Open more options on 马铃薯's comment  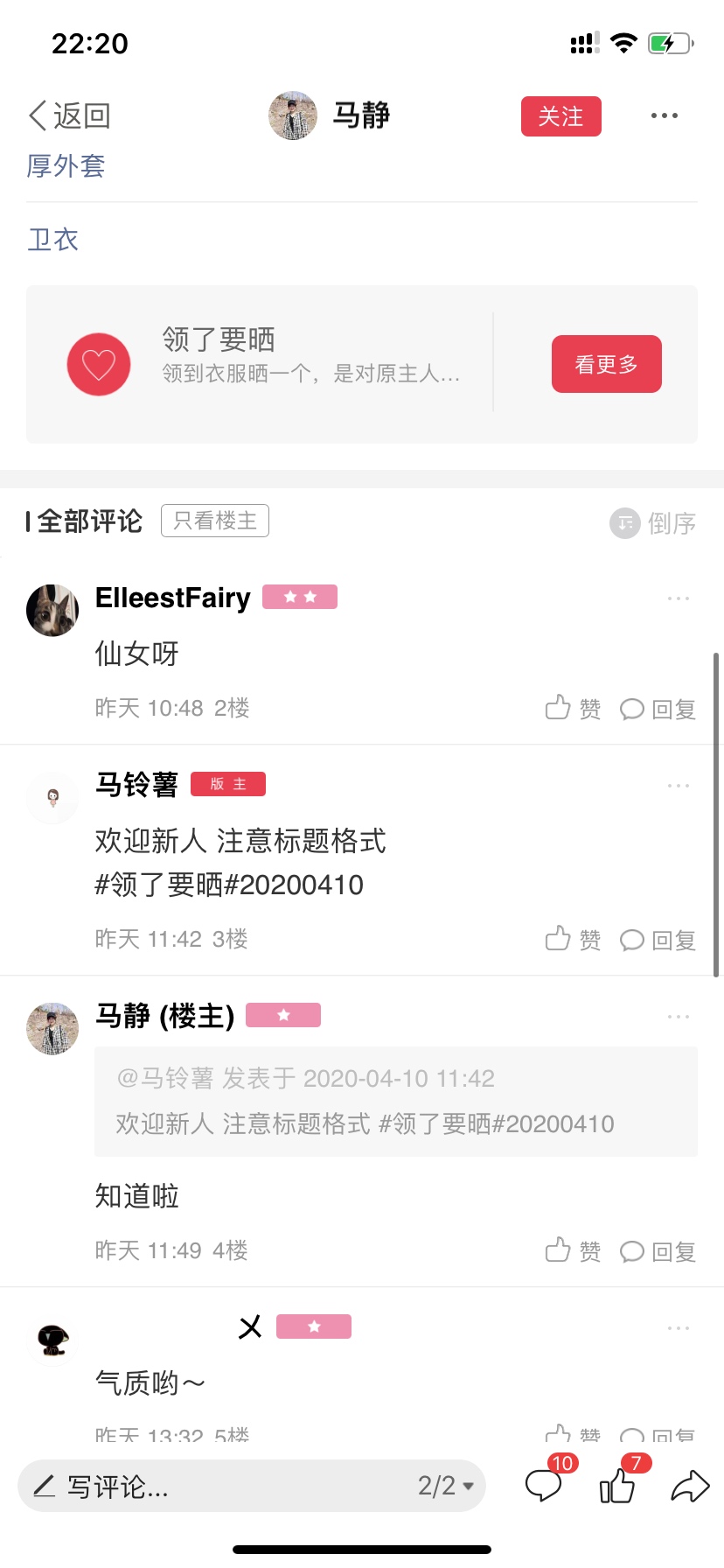678,786
